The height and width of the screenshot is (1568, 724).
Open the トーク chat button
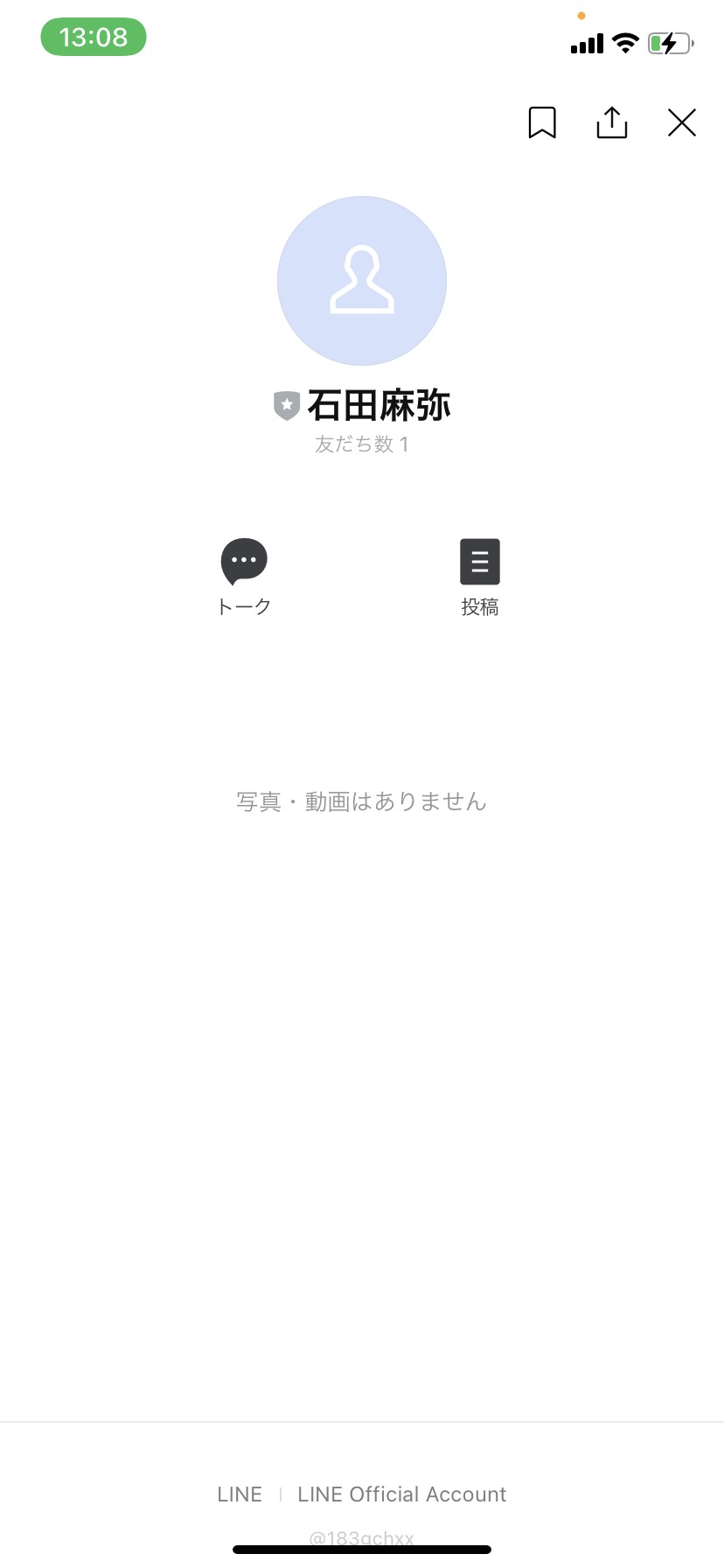244,577
